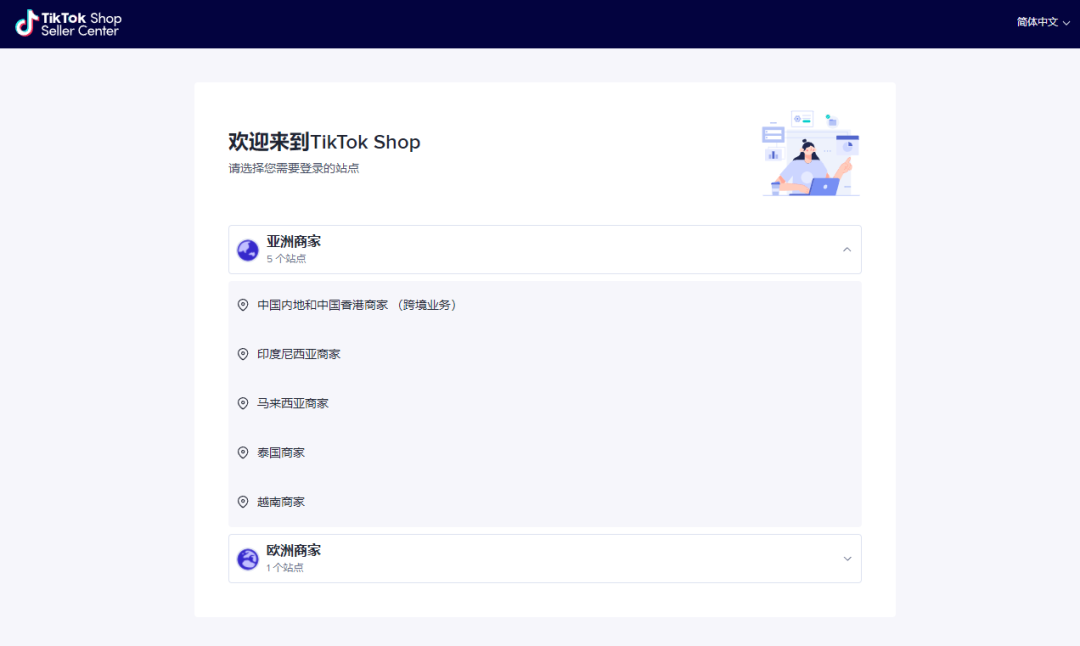Image resolution: width=1080 pixels, height=646 pixels.
Task: Collapse the 亚洲商家 section
Action: tap(846, 249)
